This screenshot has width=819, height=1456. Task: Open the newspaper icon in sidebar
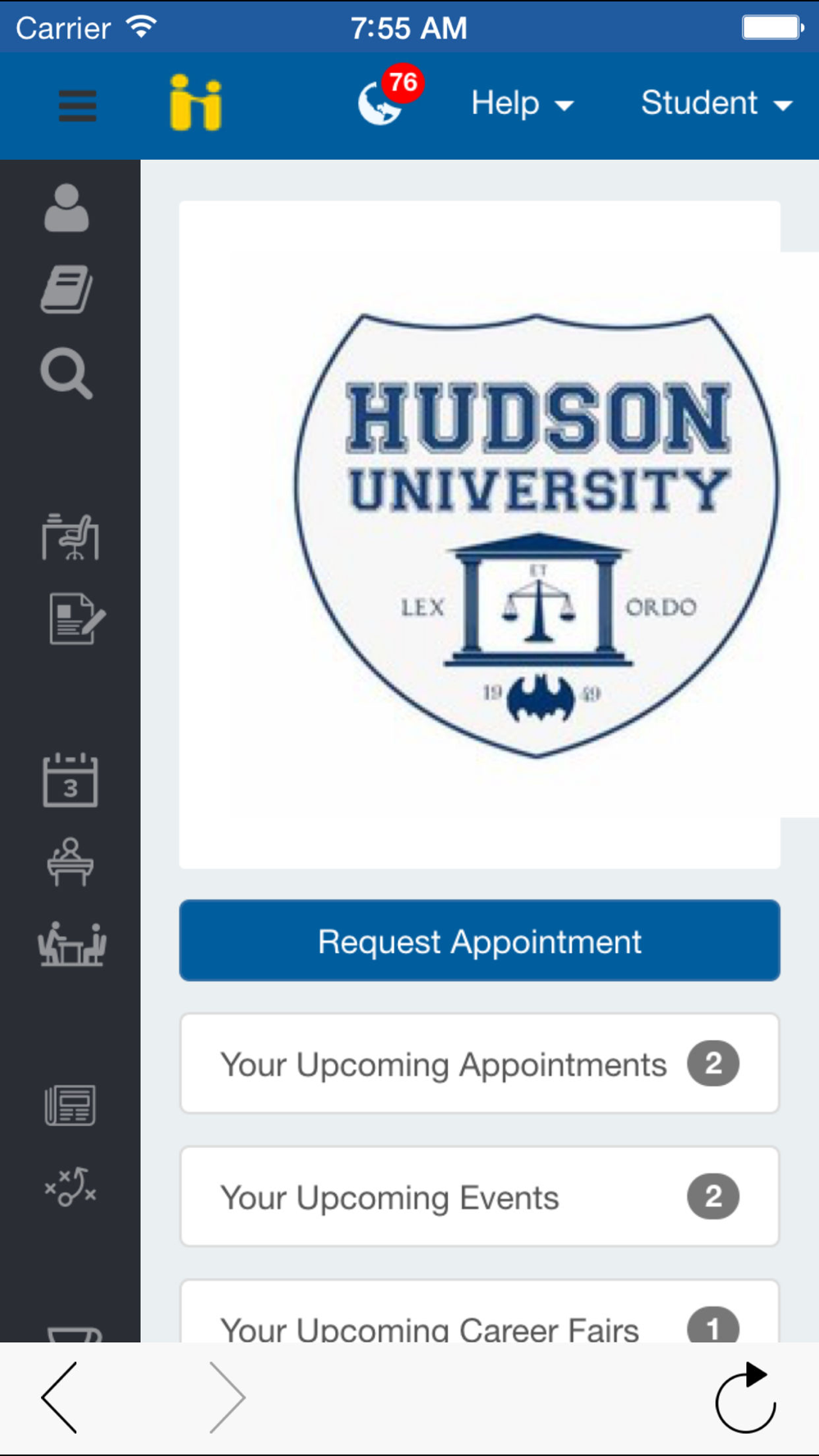point(70,1105)
